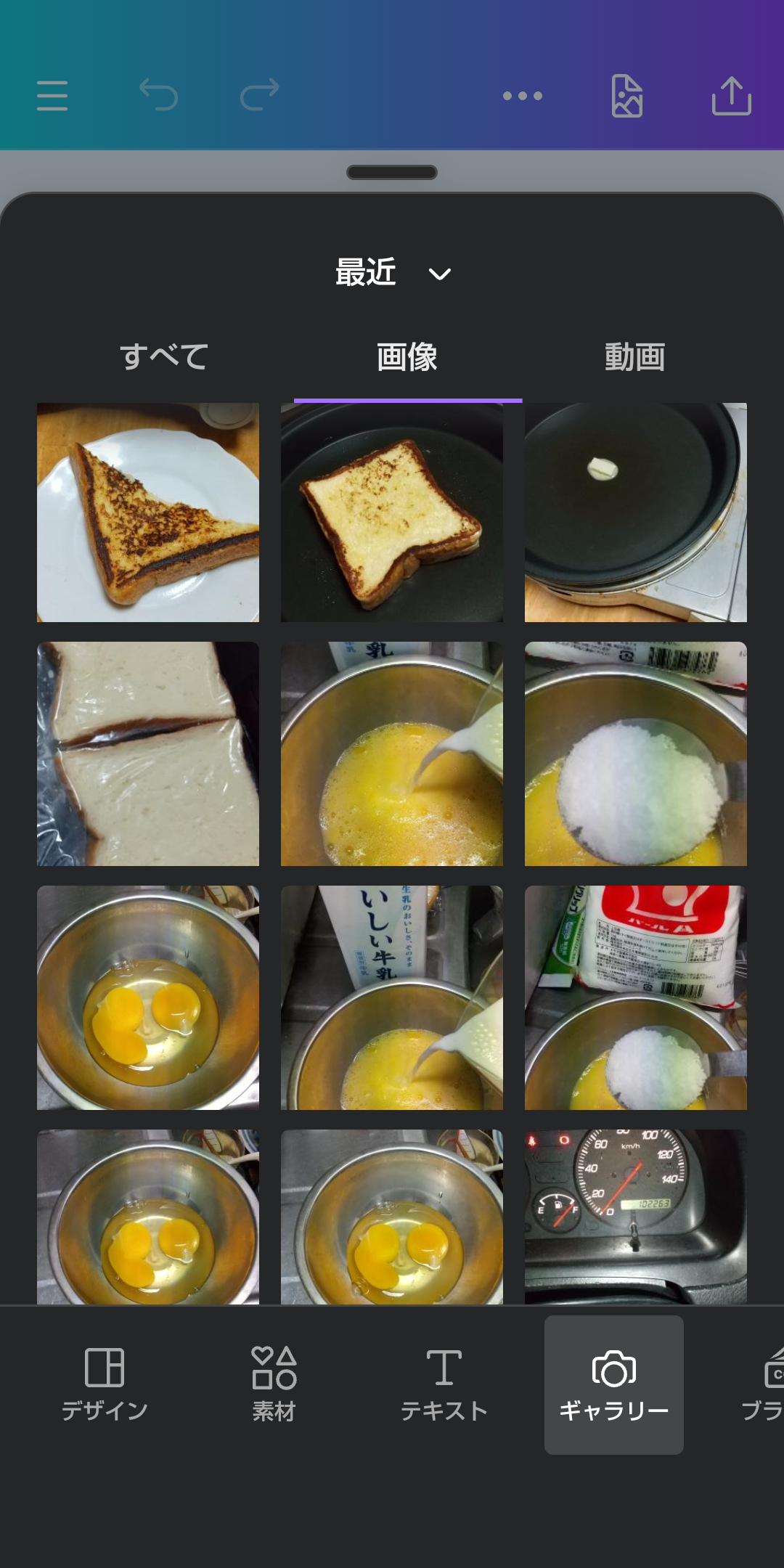Image resolution: width=784 pixels, height=1568 pixels.
Task: Open the デザイン tool
Action: coord(105,1384)
